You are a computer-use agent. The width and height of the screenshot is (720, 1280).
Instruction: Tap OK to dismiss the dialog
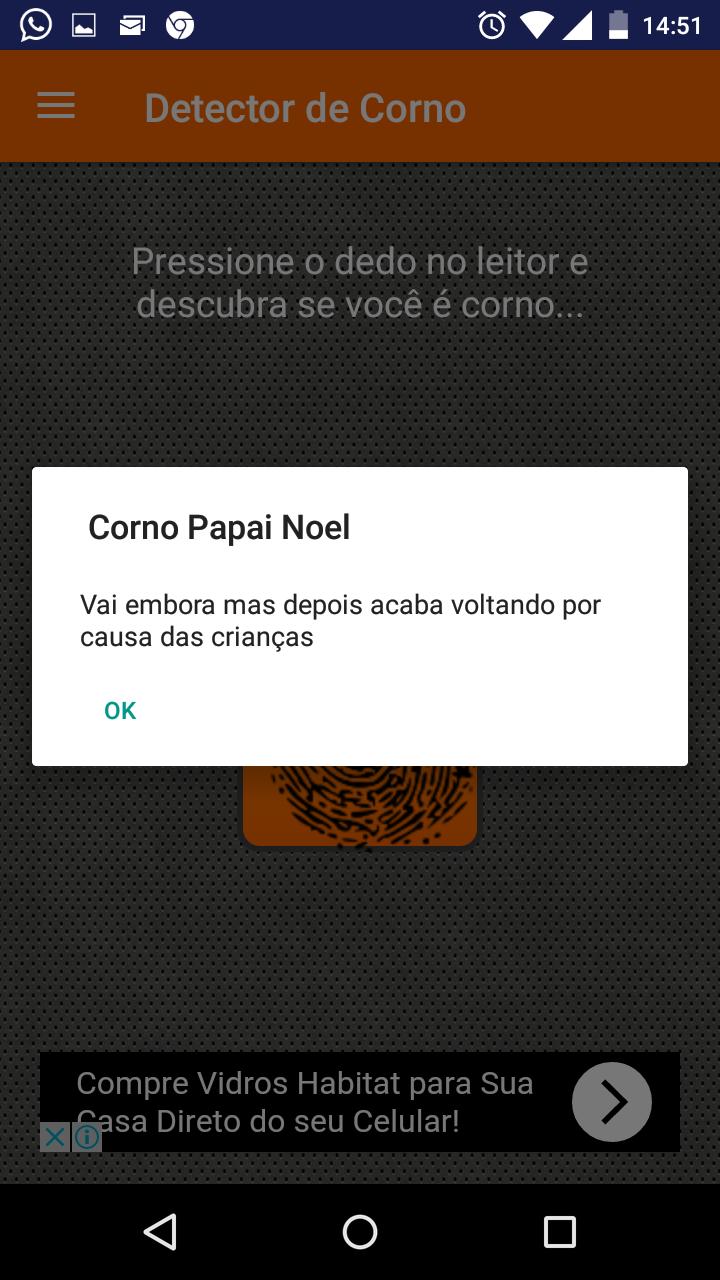pyautogui.click(x=120, y=710)
